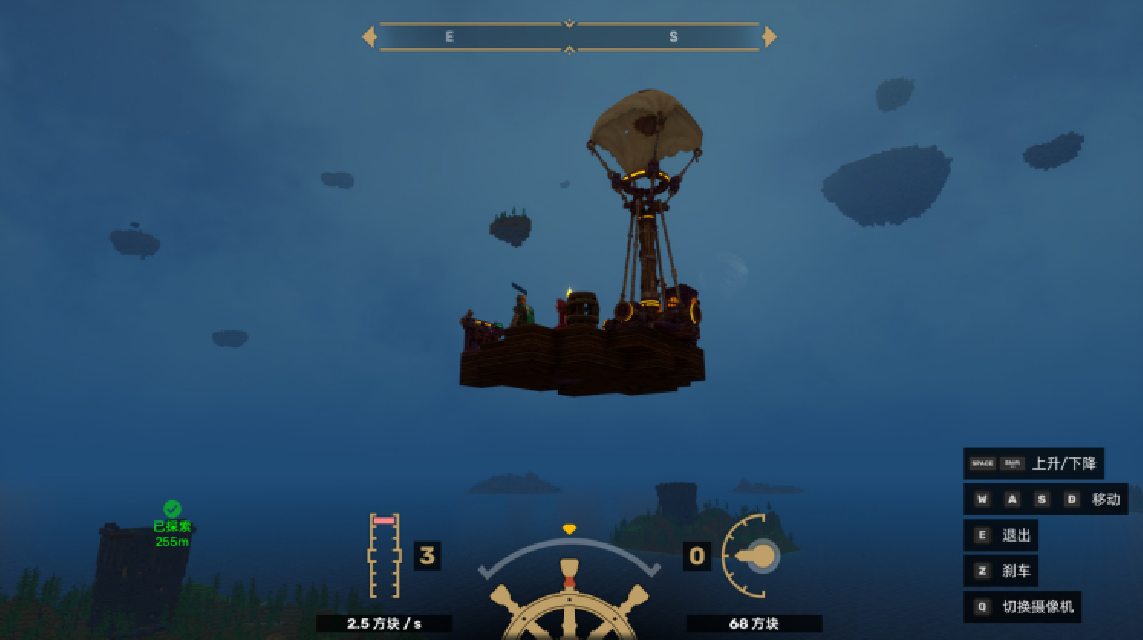This screenshot has height=640, width=1143.
Task: Tap the D move key
Action: tap(1072, 499)
